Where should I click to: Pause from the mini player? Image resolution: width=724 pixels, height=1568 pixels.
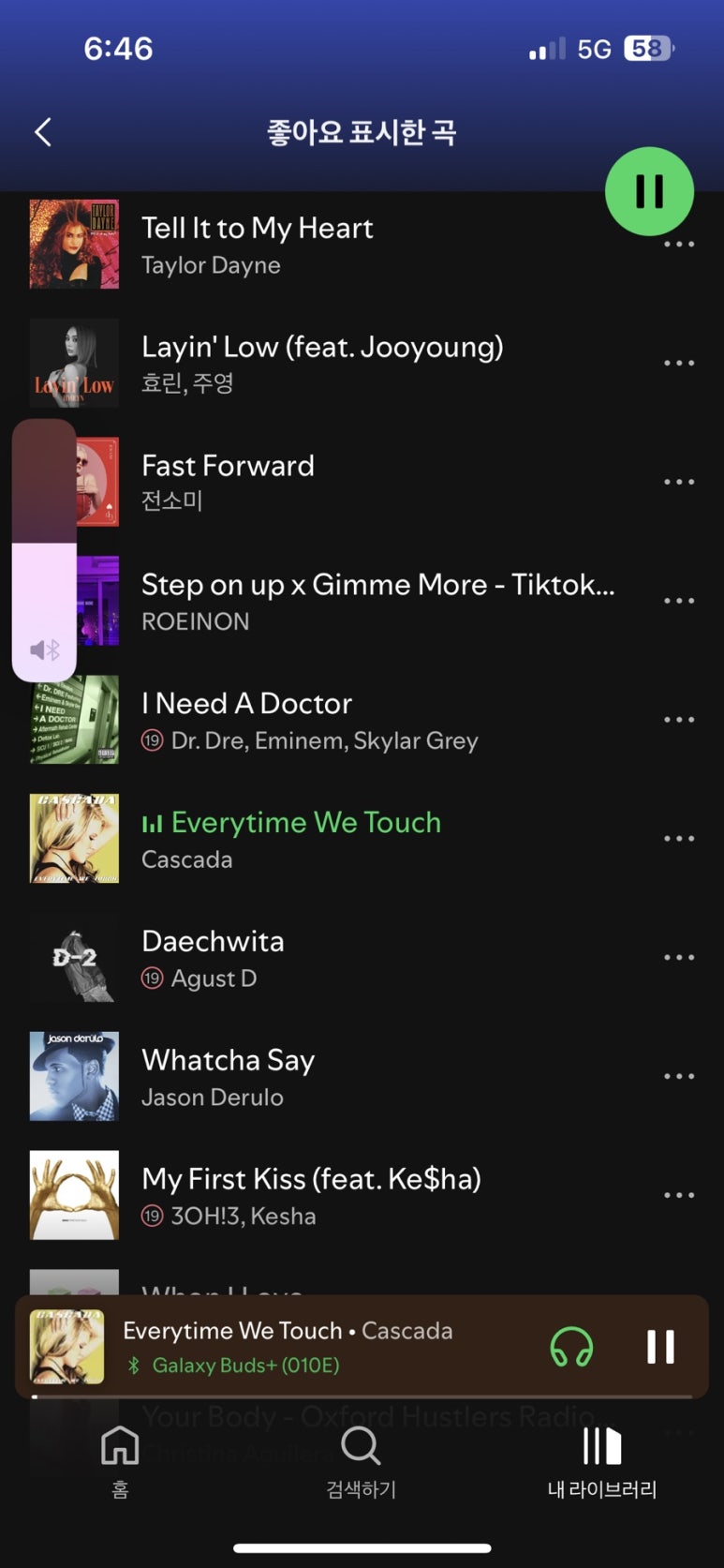click(660, 1348)
